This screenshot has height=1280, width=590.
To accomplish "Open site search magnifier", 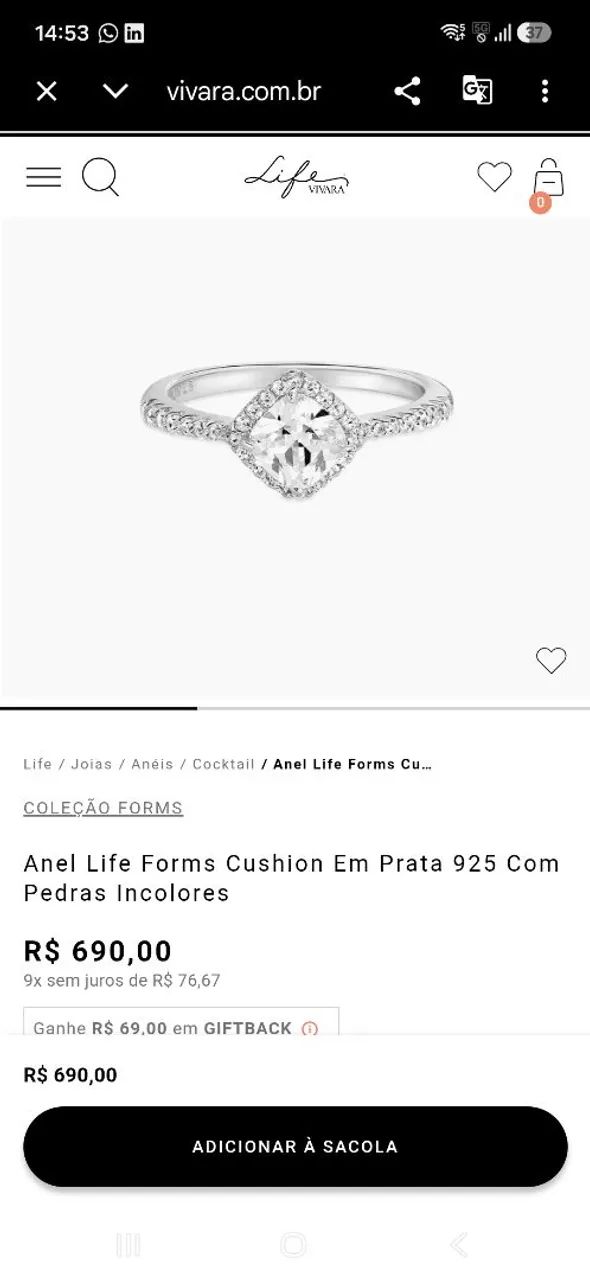I will [101, 178].
